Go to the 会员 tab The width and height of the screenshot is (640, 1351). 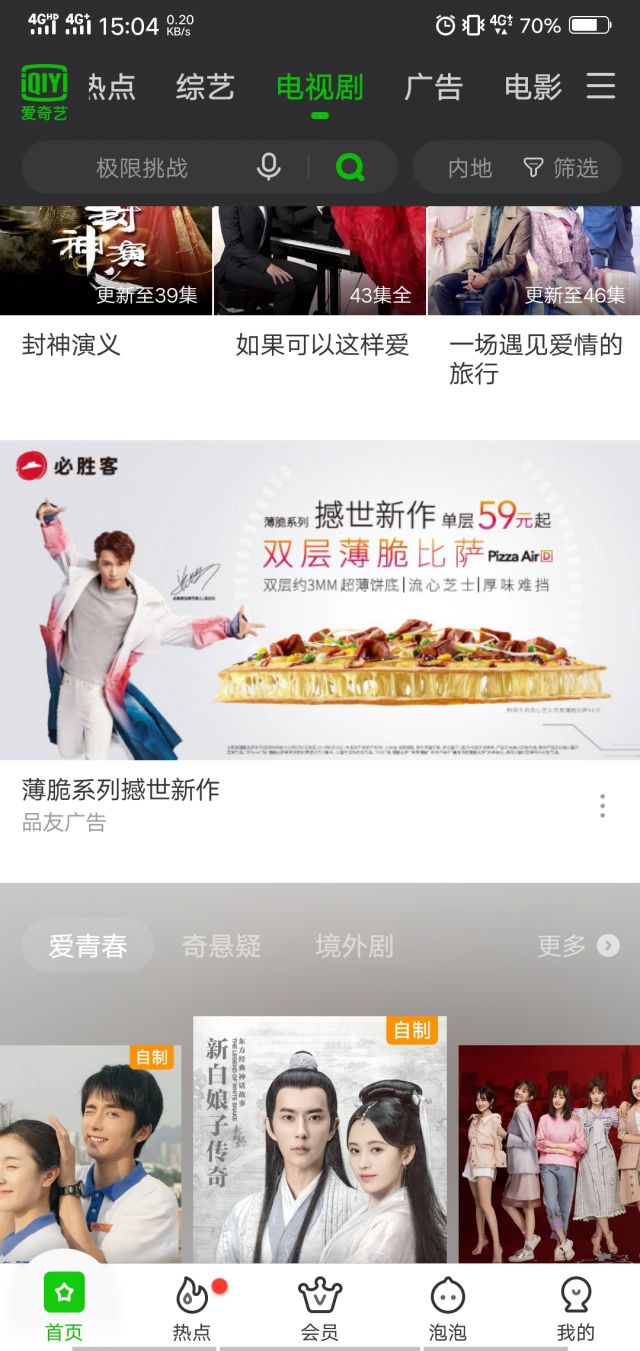click(x=320, y=1309)
